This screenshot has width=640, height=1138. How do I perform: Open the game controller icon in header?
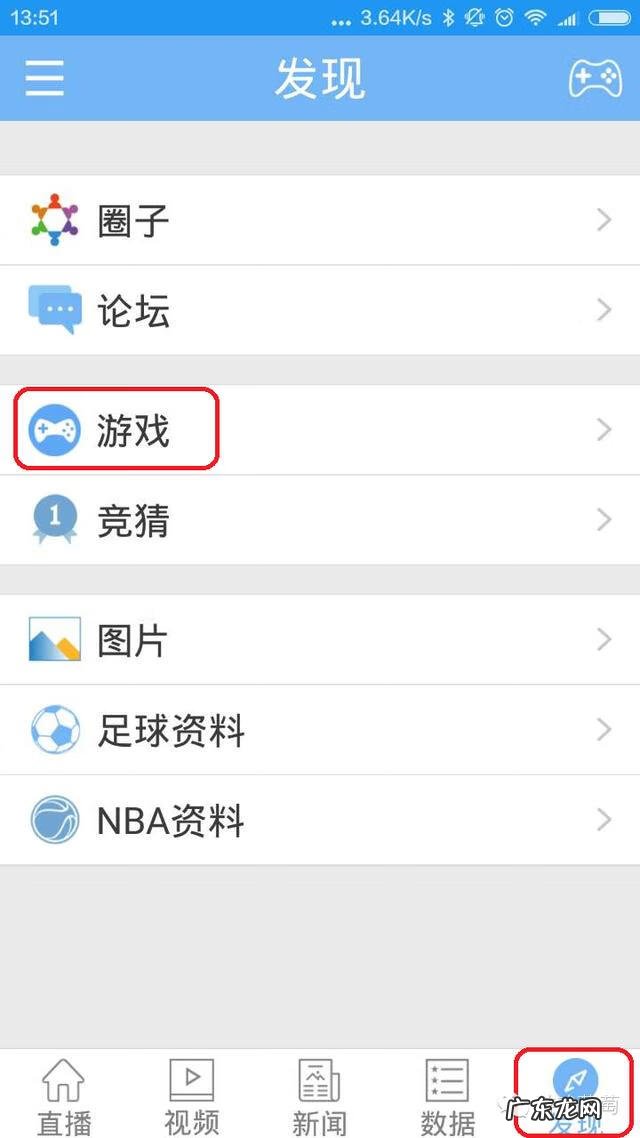pos(595,79)
